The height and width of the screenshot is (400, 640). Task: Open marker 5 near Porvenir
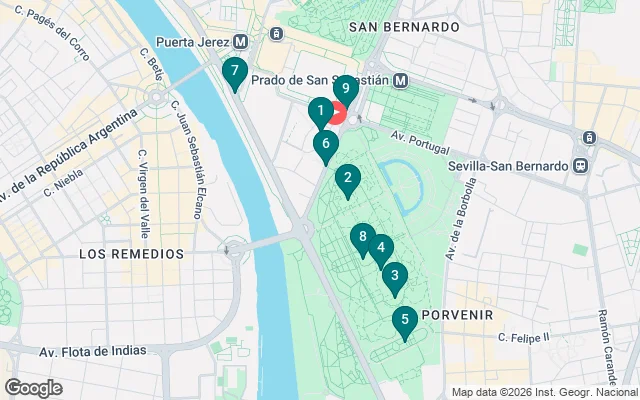404,321
